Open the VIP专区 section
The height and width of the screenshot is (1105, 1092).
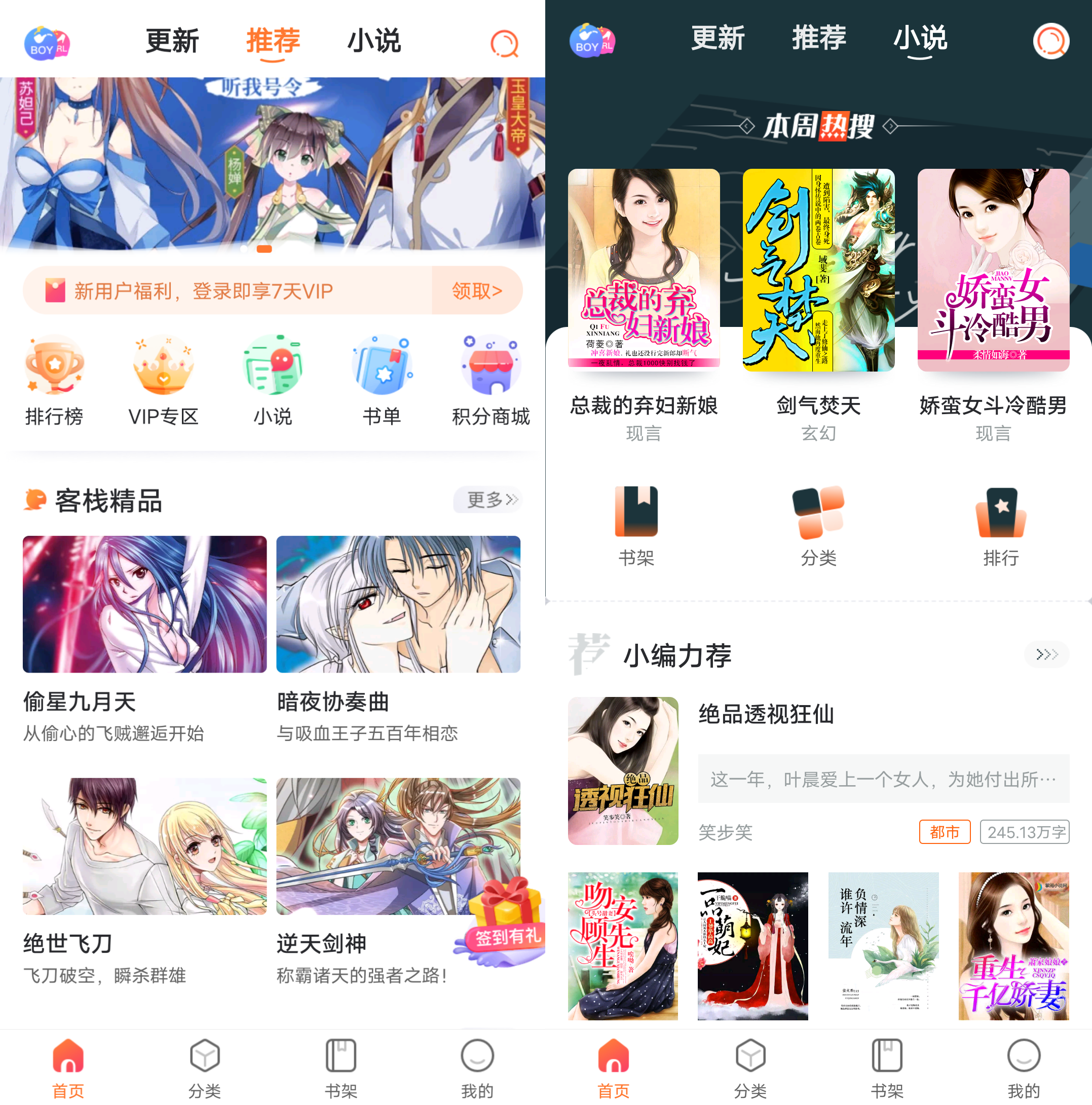164,380
